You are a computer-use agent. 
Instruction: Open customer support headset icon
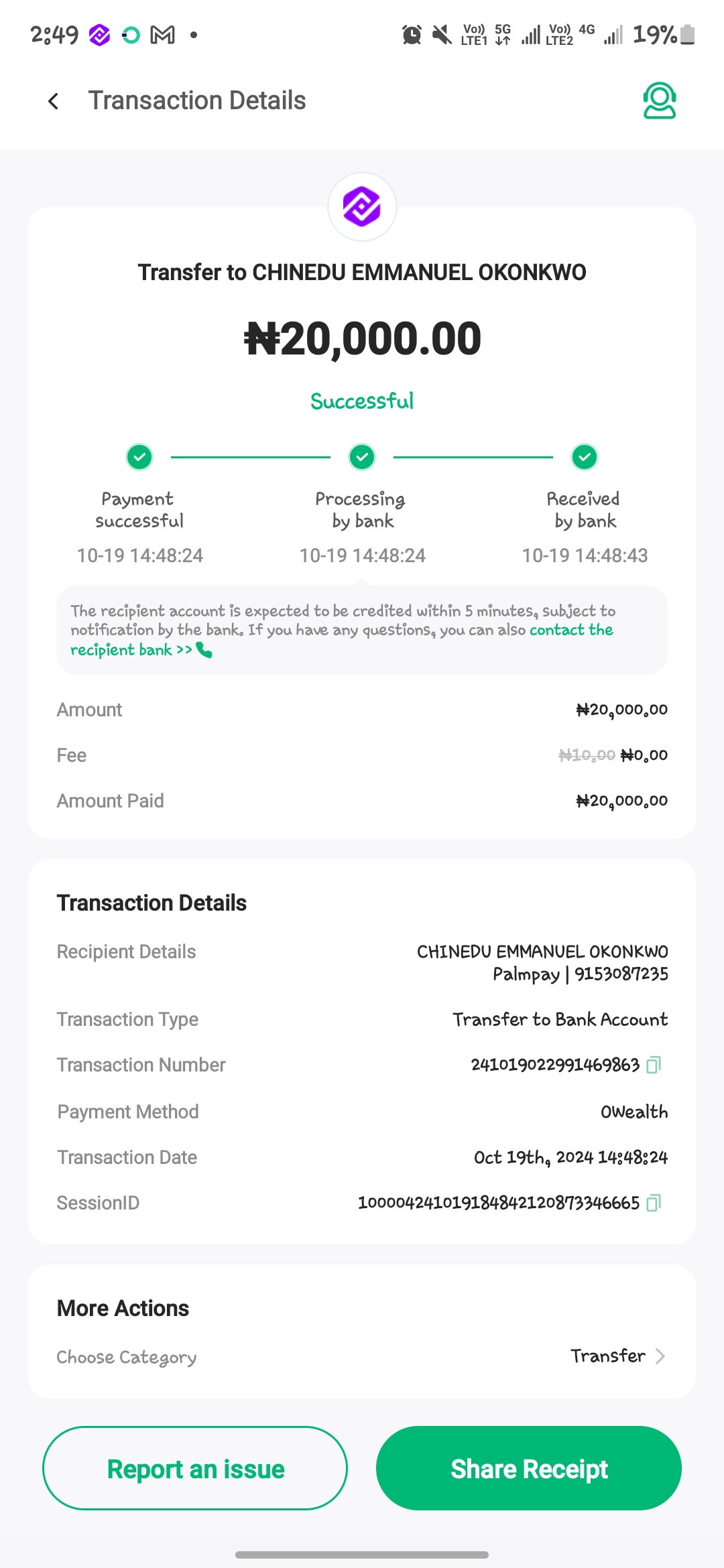click(659, 101)
